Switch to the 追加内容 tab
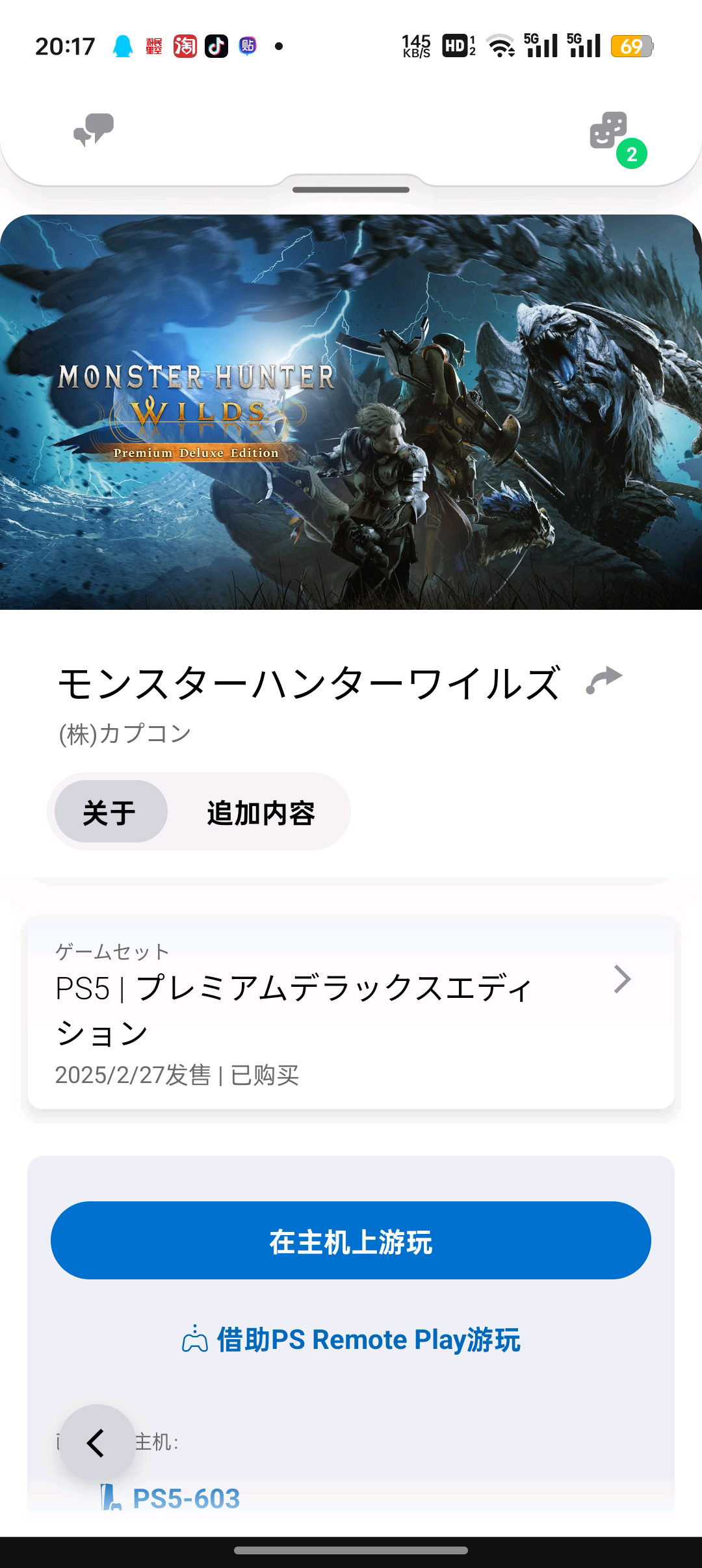This screenshot has width=702, height=1568. (x=261, y=813)
